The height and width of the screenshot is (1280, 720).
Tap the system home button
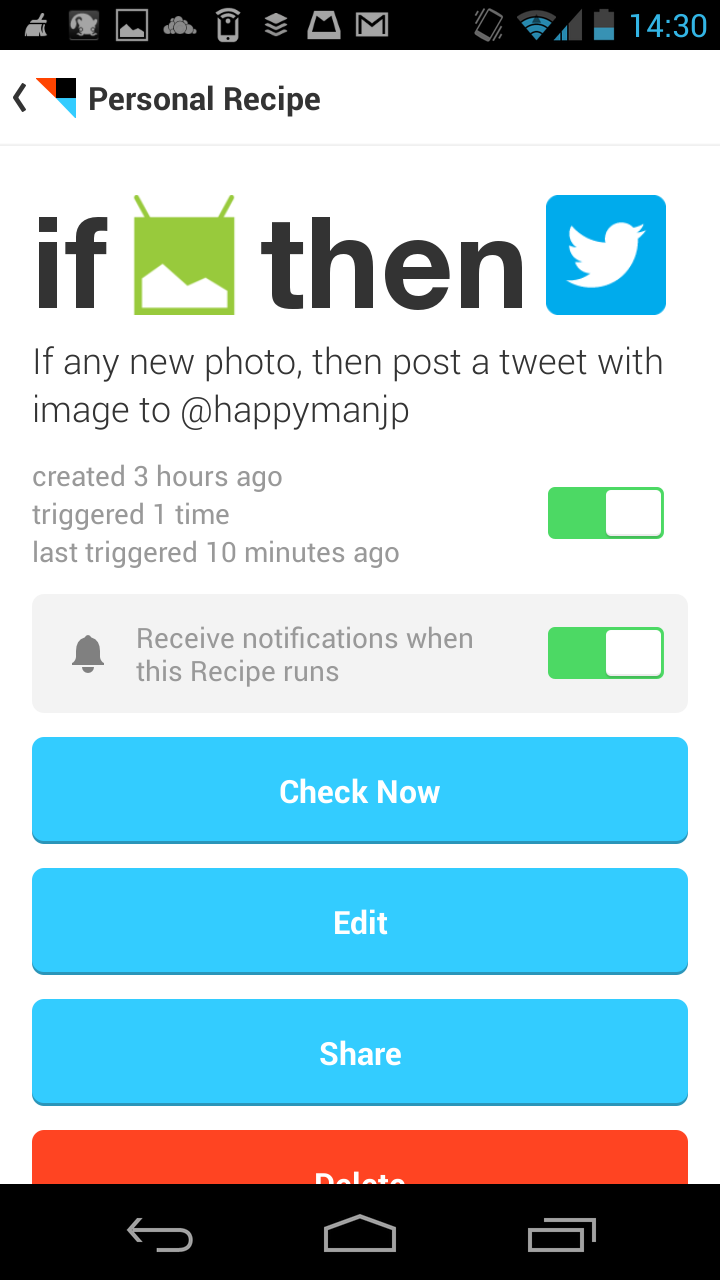pos(360,1234)
